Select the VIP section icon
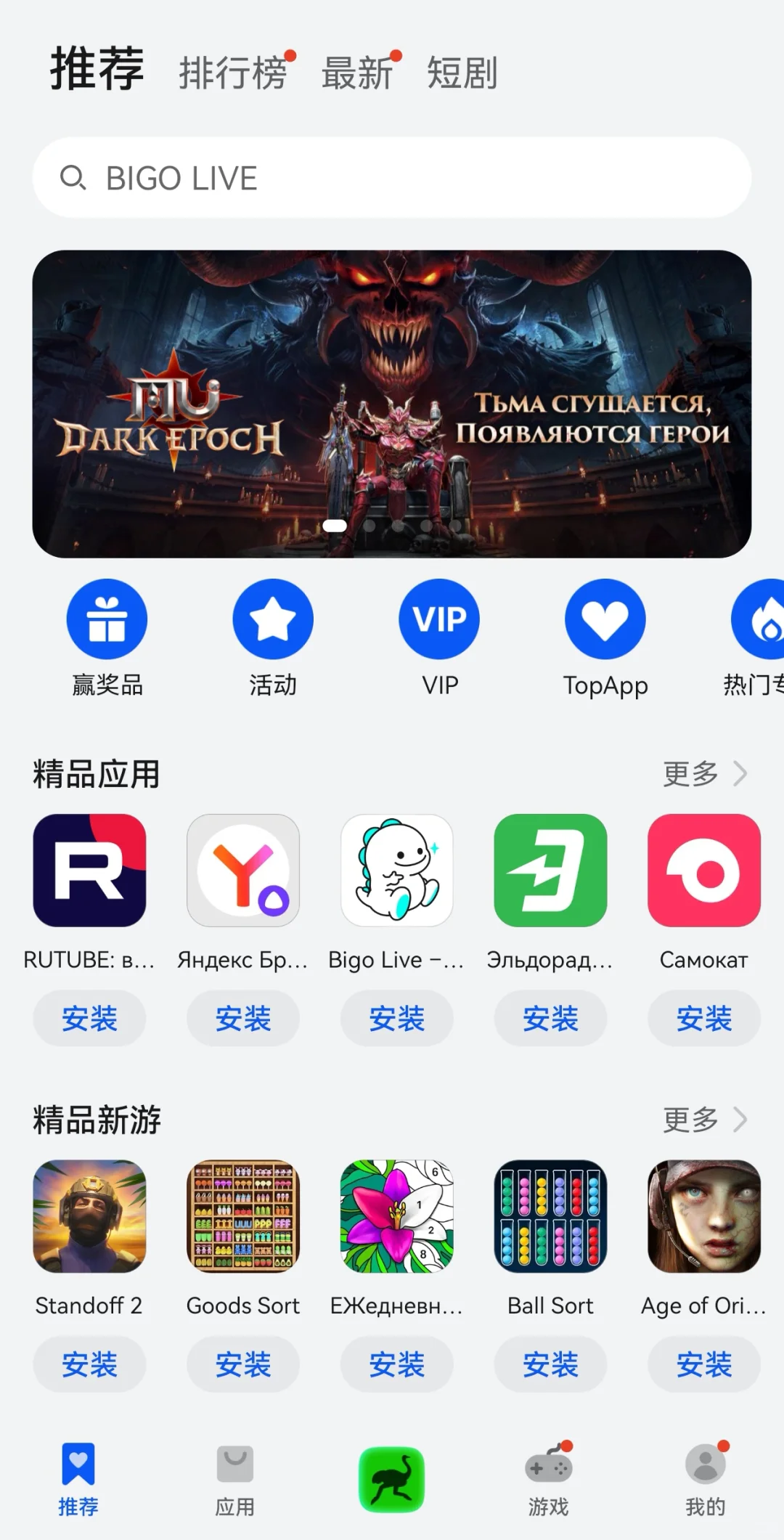The image size is (784, 1540). pos(438,618)
